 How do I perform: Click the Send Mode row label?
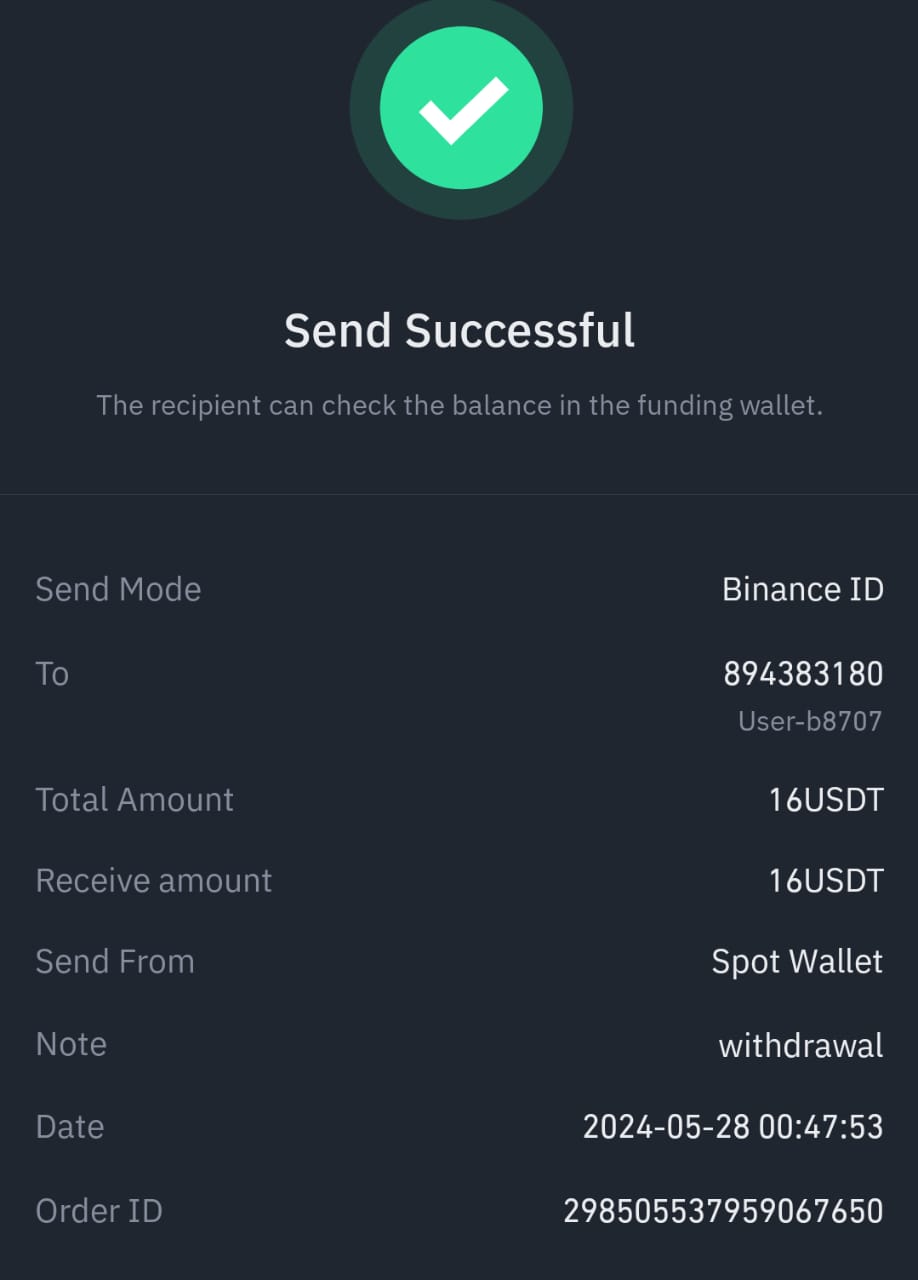[118, 590]
